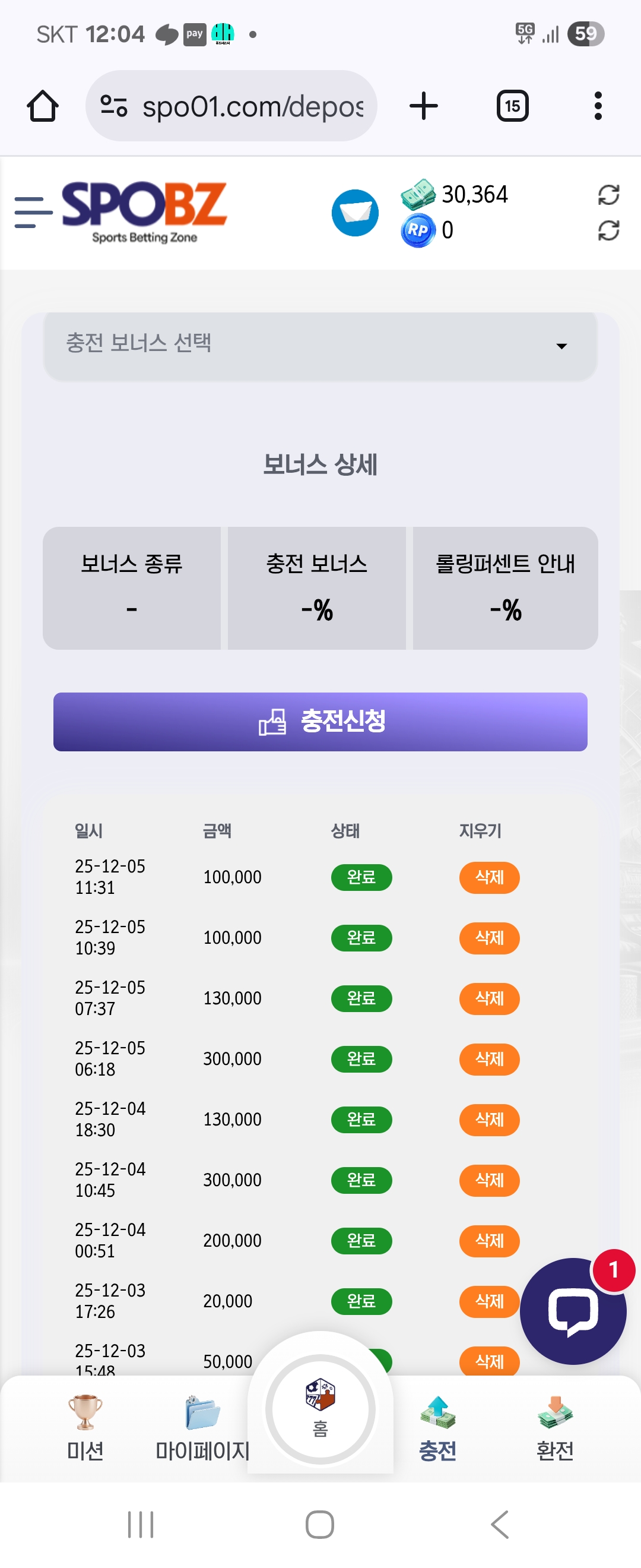
Task: Switch to the 환전 tab
Action: pos(554,1427)
